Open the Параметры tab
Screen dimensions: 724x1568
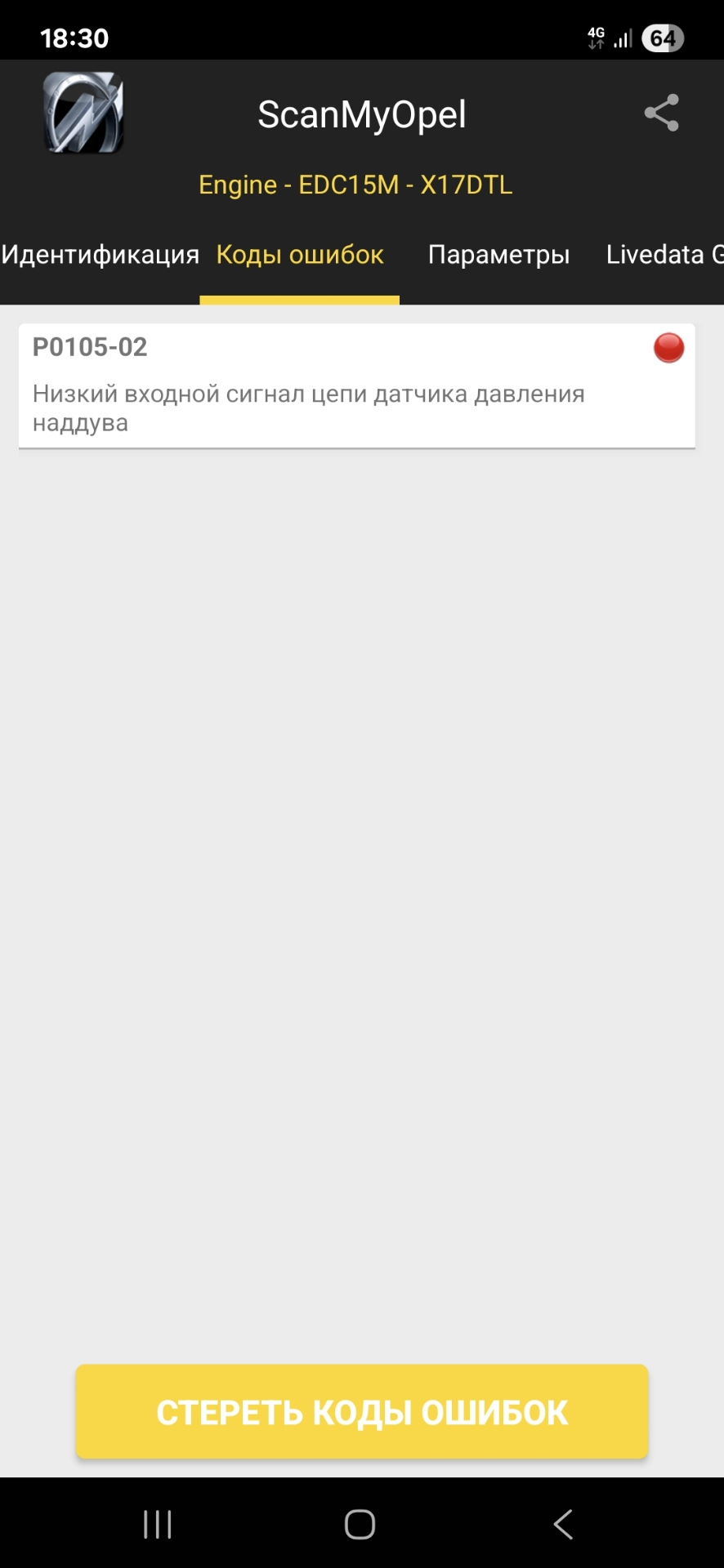click(498, 255)
